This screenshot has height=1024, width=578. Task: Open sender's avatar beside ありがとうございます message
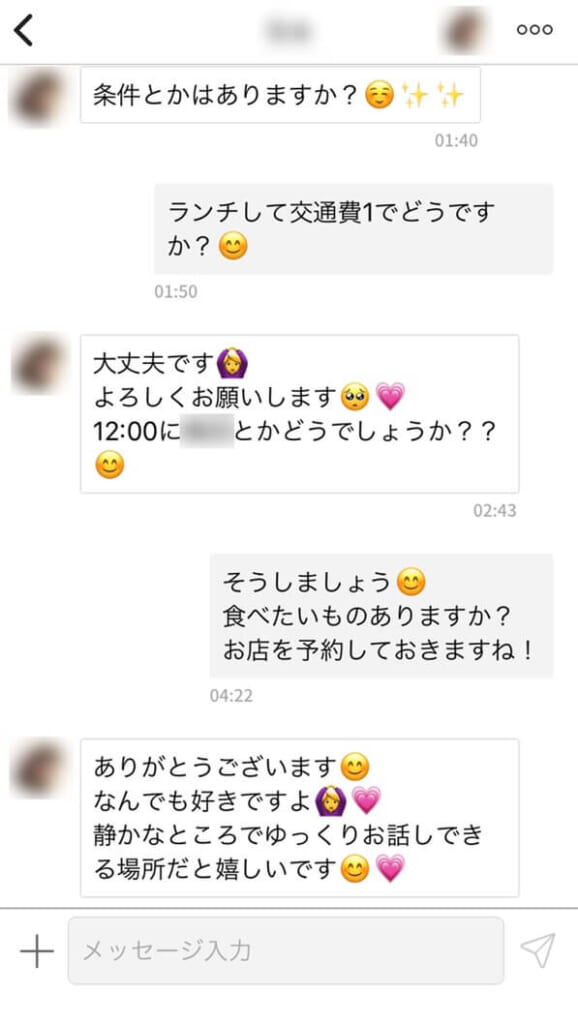click(x=37, y=769)
